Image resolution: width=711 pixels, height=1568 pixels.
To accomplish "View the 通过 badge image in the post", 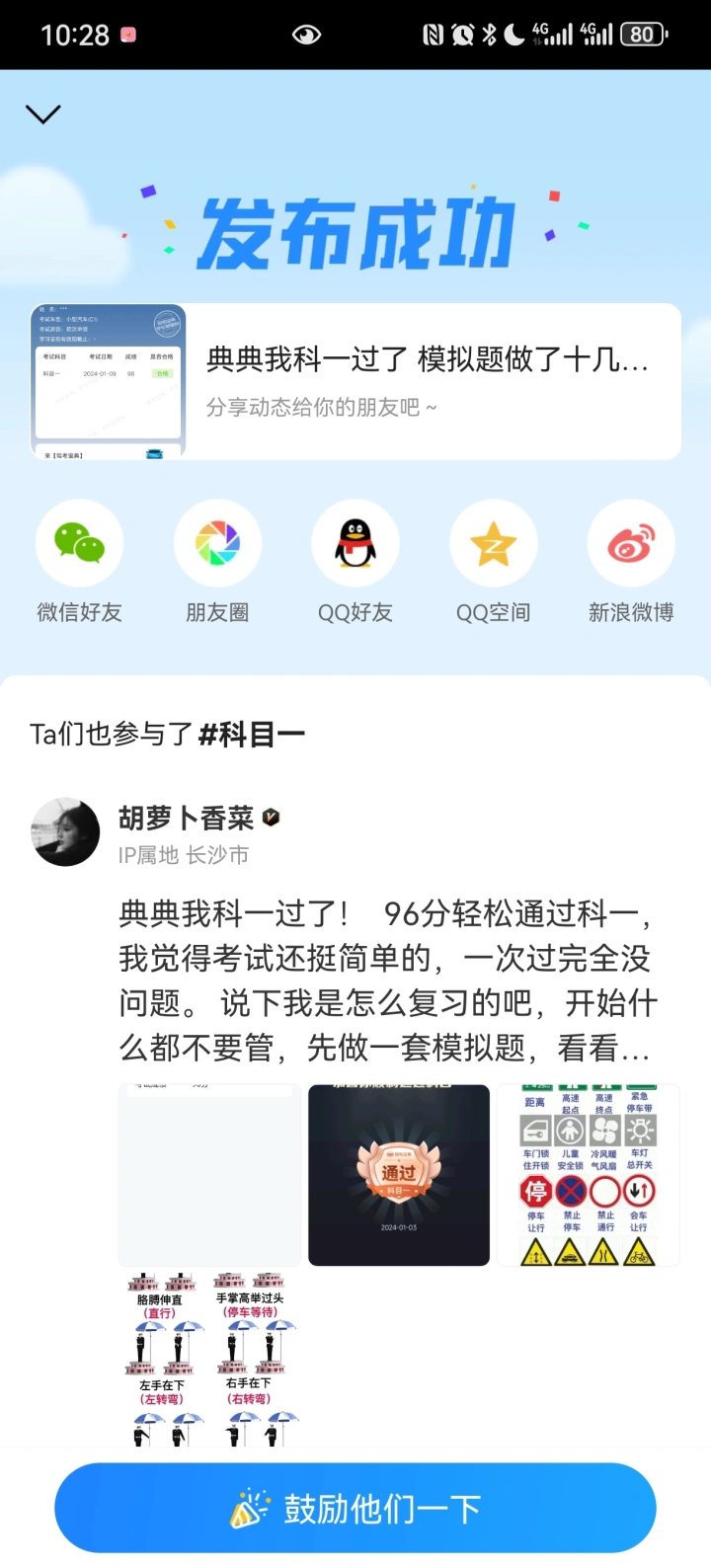I will click(x=399, y=1175).
